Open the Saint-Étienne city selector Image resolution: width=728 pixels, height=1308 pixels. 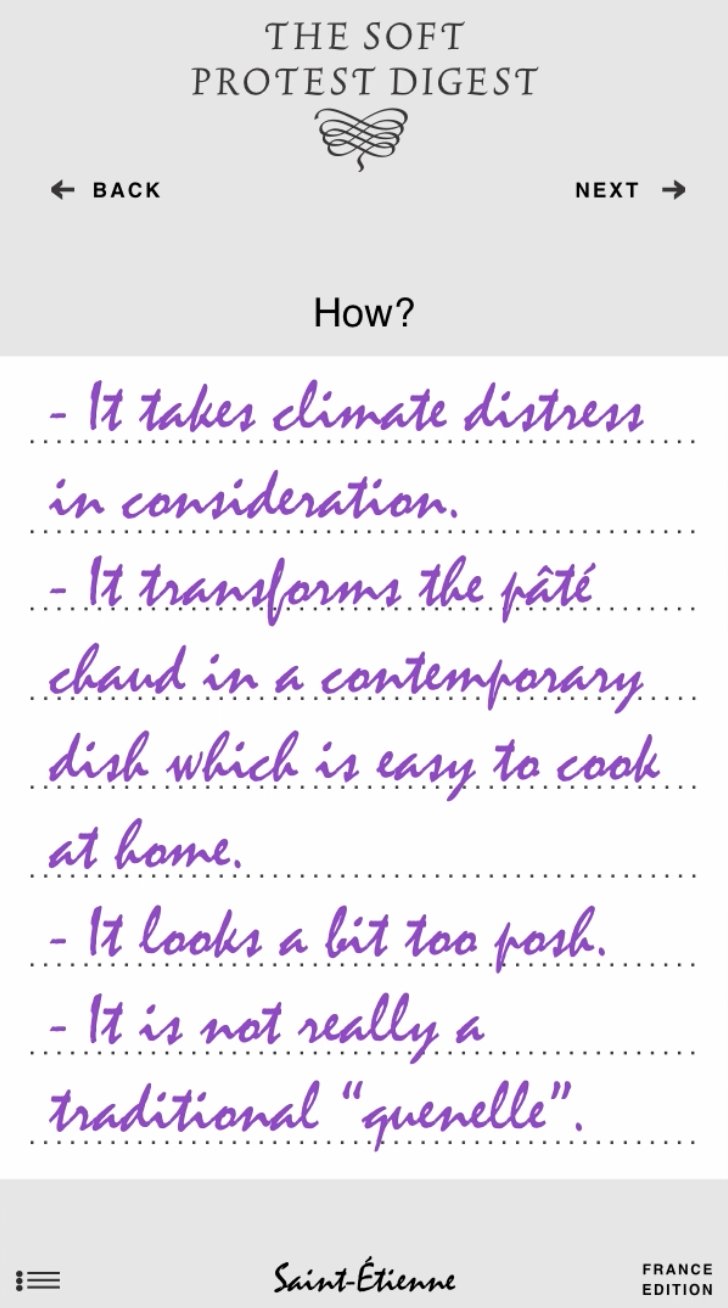365,1277
